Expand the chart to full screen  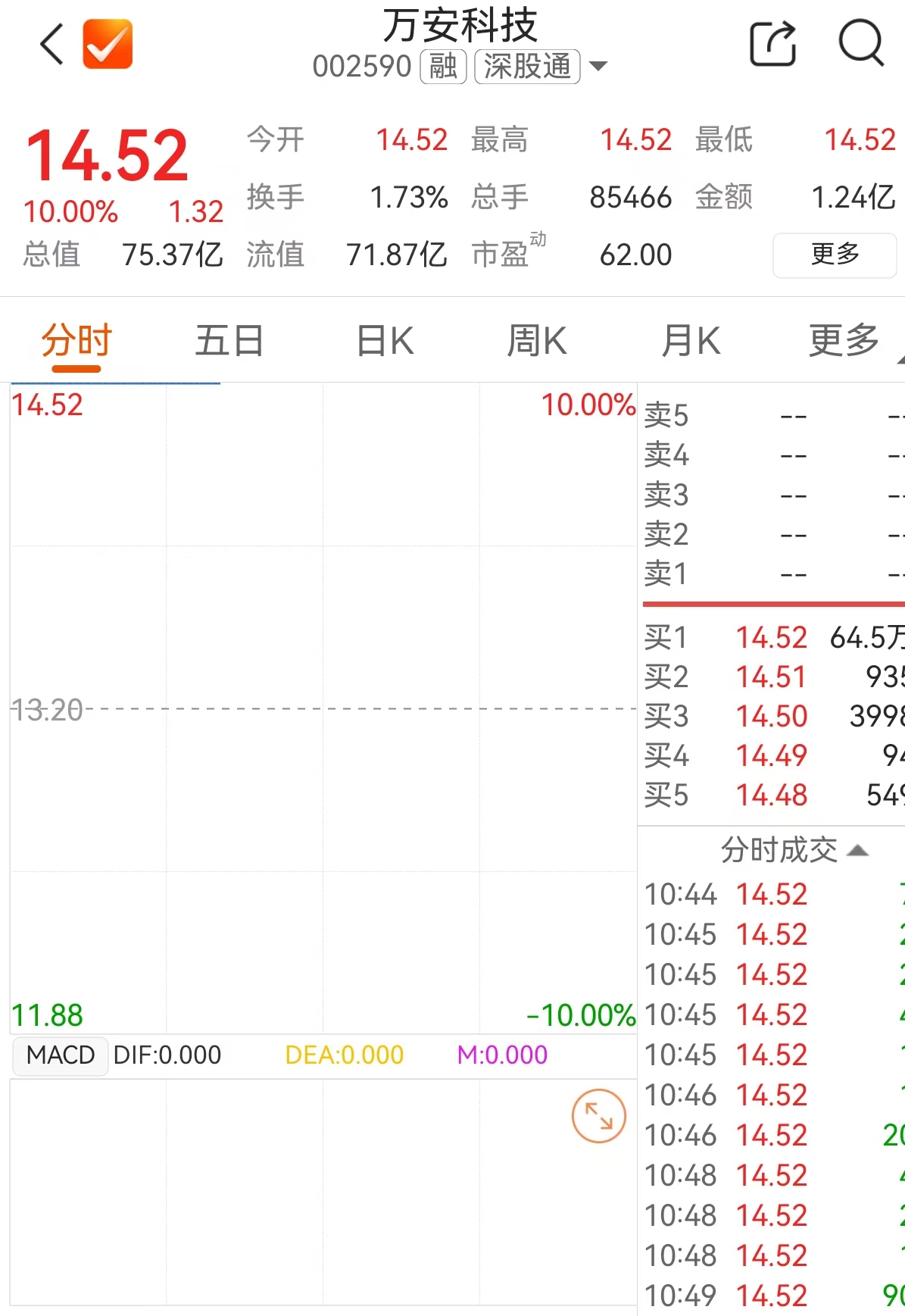point(598,1115)
